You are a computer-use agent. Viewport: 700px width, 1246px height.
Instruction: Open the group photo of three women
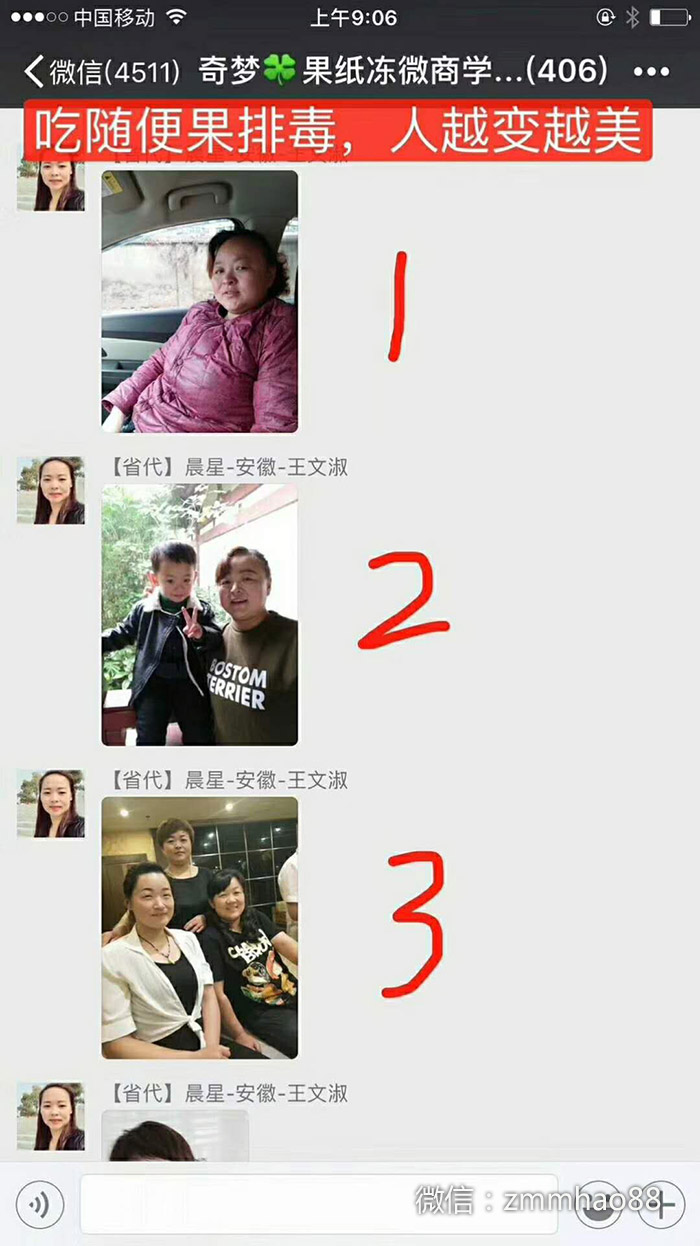point(200,928)
